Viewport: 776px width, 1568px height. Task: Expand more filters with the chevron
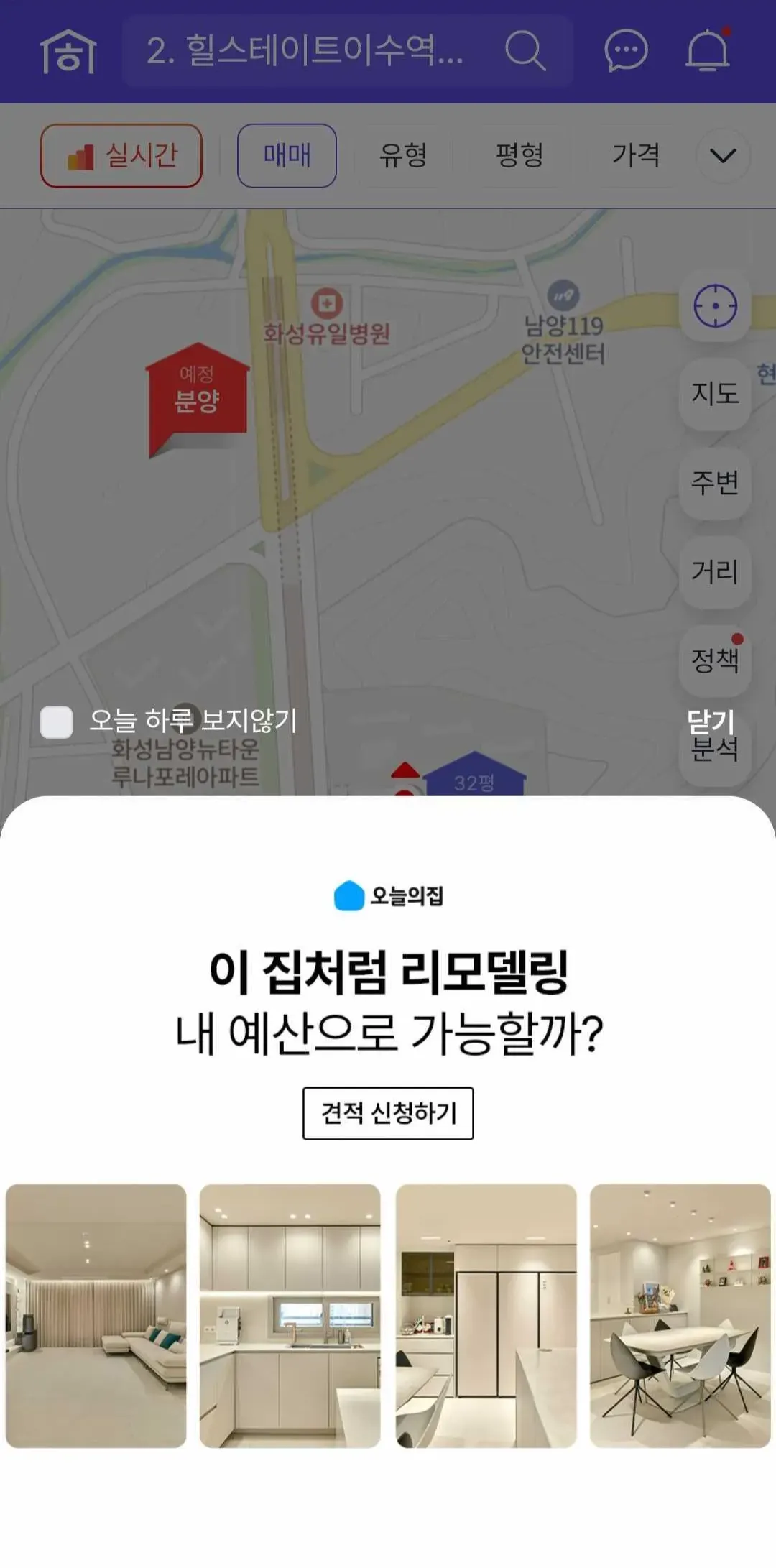(x=723, y=155)
